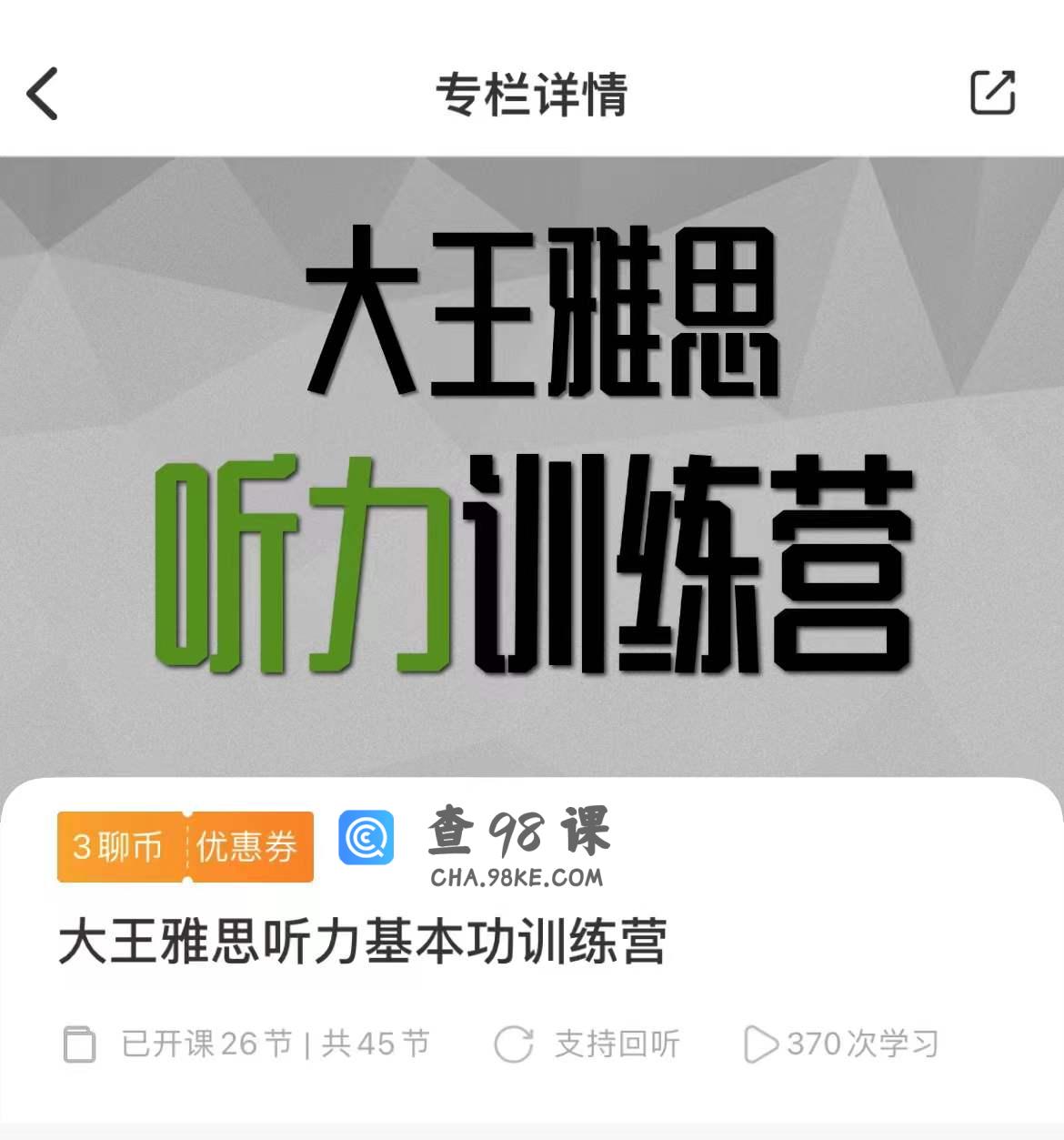Open the 3聊币 优惠券 coupon
Image resolution: width=1064 pixels, height=1140 pixels.
click(x=186, y=847)
